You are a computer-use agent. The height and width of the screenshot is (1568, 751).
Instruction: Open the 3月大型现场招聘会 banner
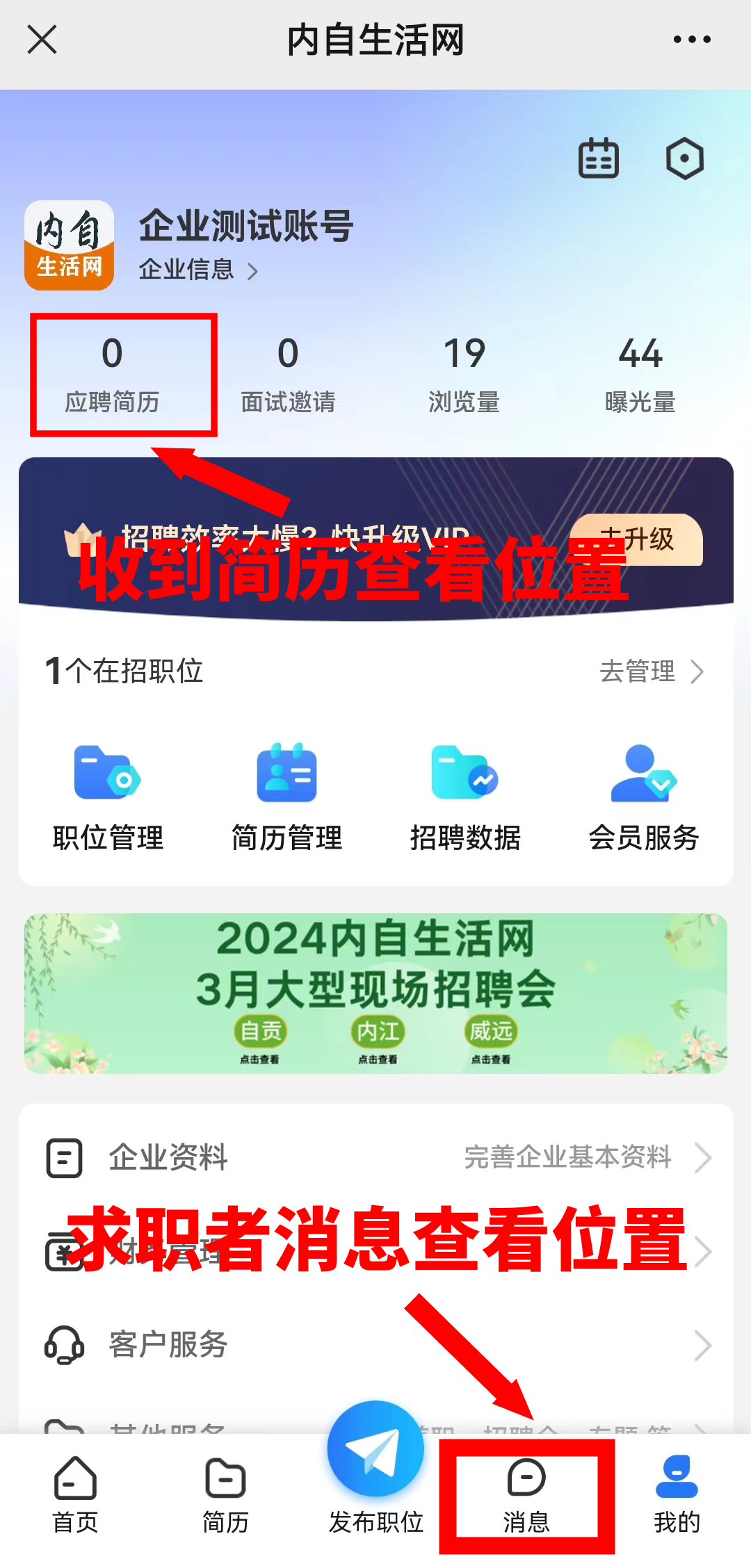click(375, 993)
